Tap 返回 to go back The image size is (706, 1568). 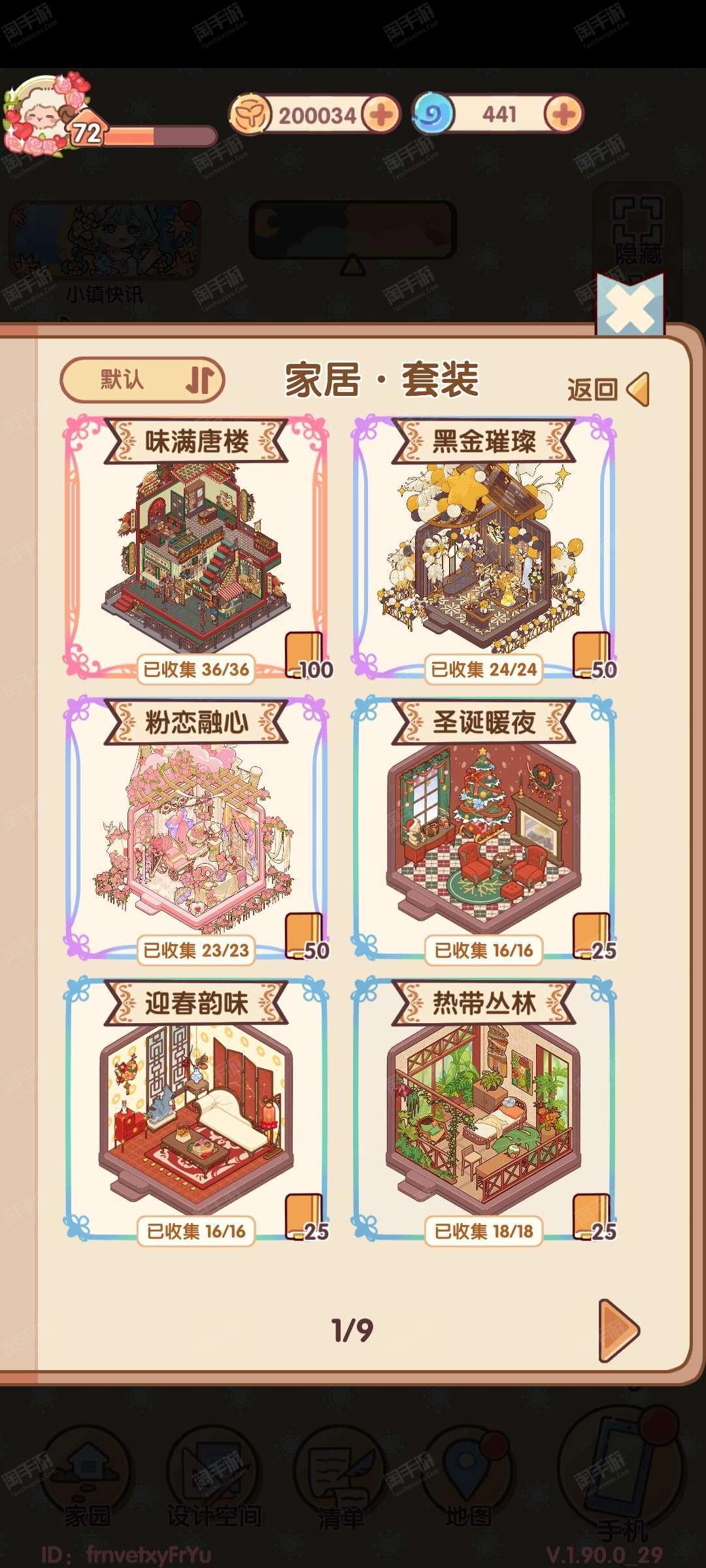click(x=608, y=389)
